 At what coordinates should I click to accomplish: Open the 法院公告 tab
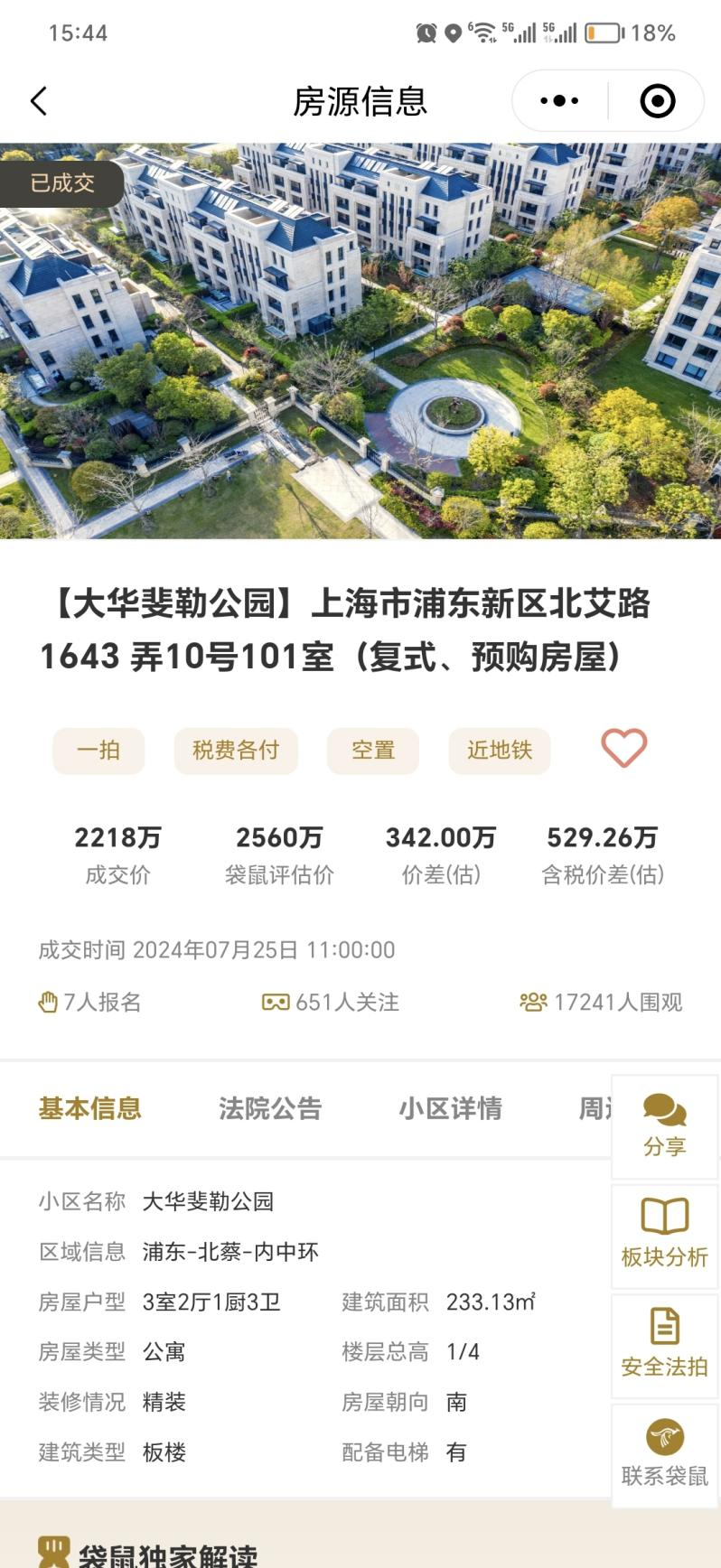tap(269, 1108)
